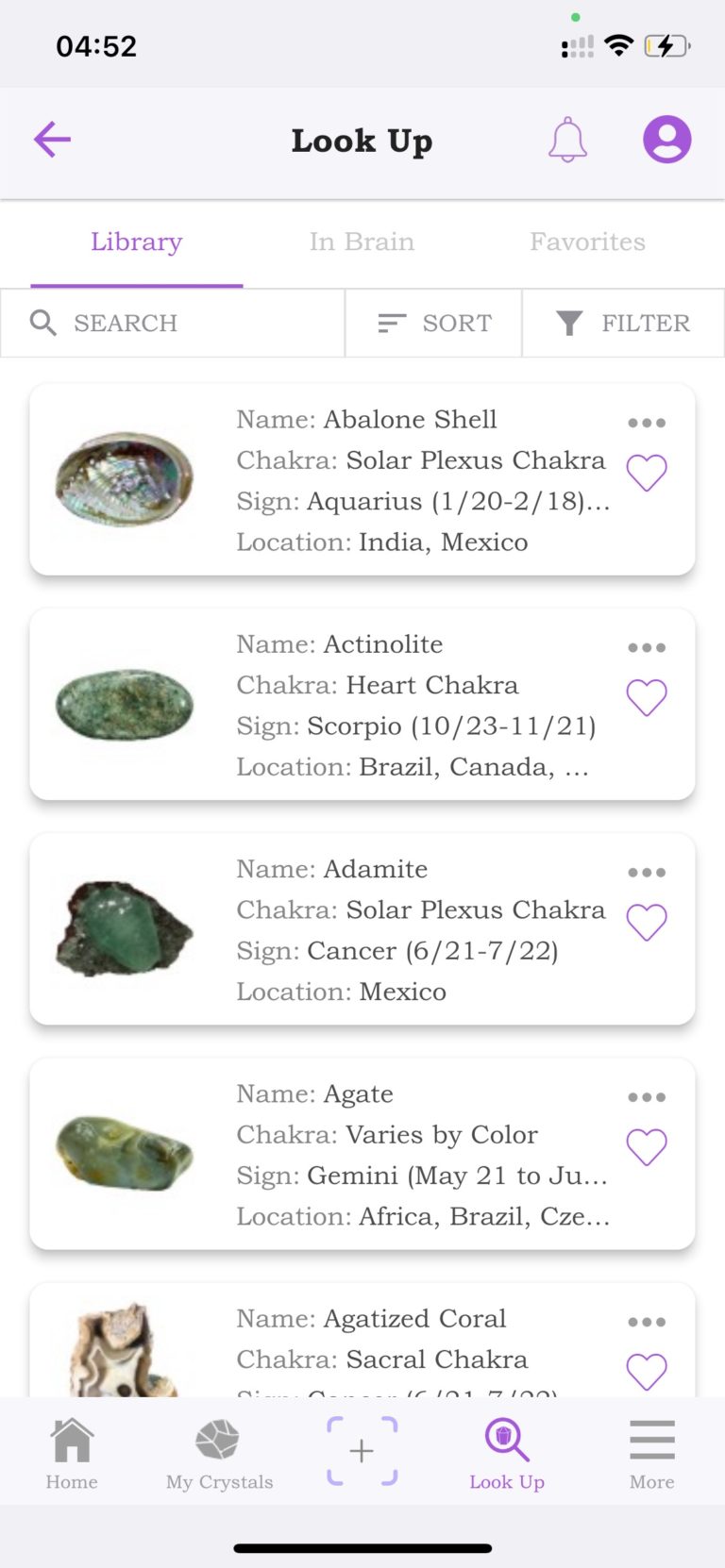Favorite the Abalone Shell entry
725x1568 pixels.
[646, 474]
